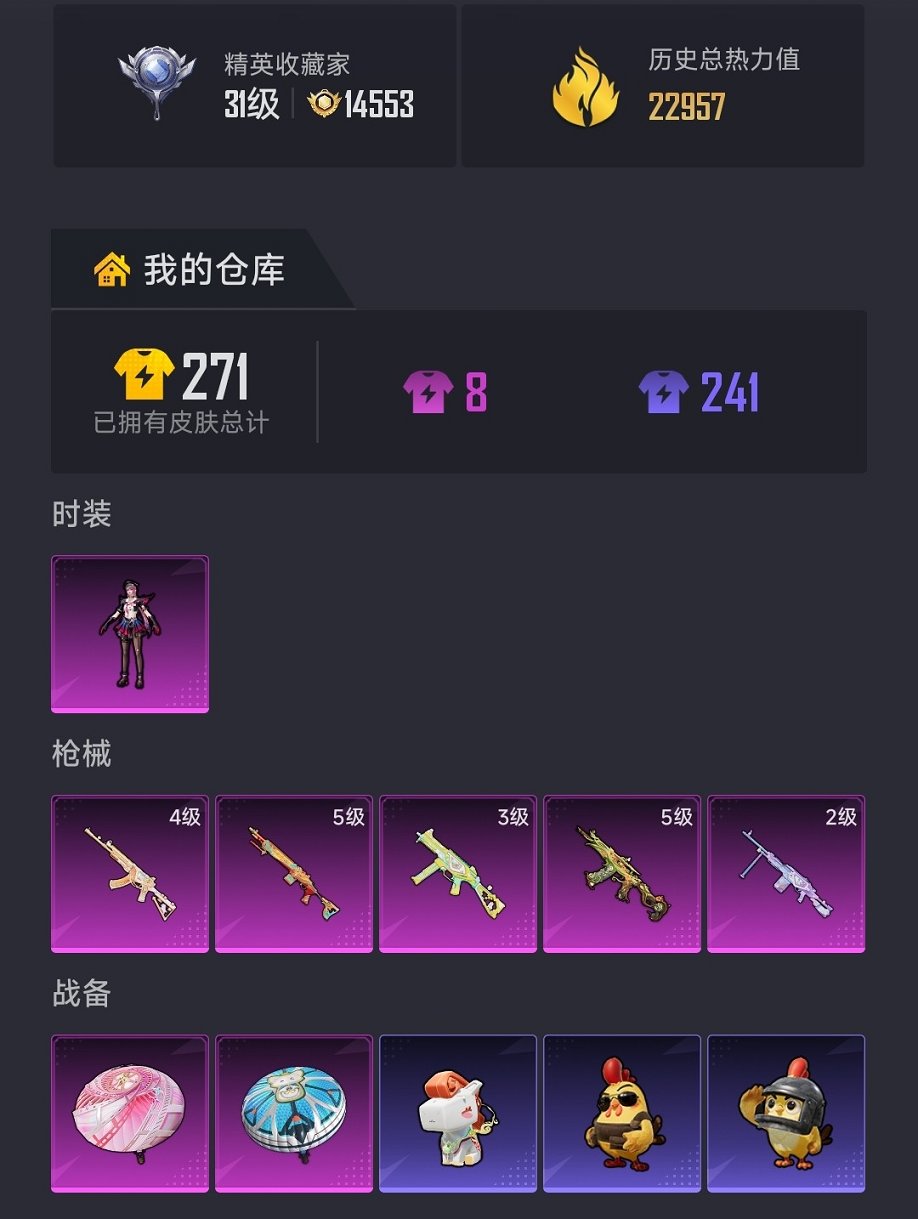The height and width of the screenshot is (1219, 918).
Task: Open the pink outfit tile under 时装
Action: [x=130, y=634]
